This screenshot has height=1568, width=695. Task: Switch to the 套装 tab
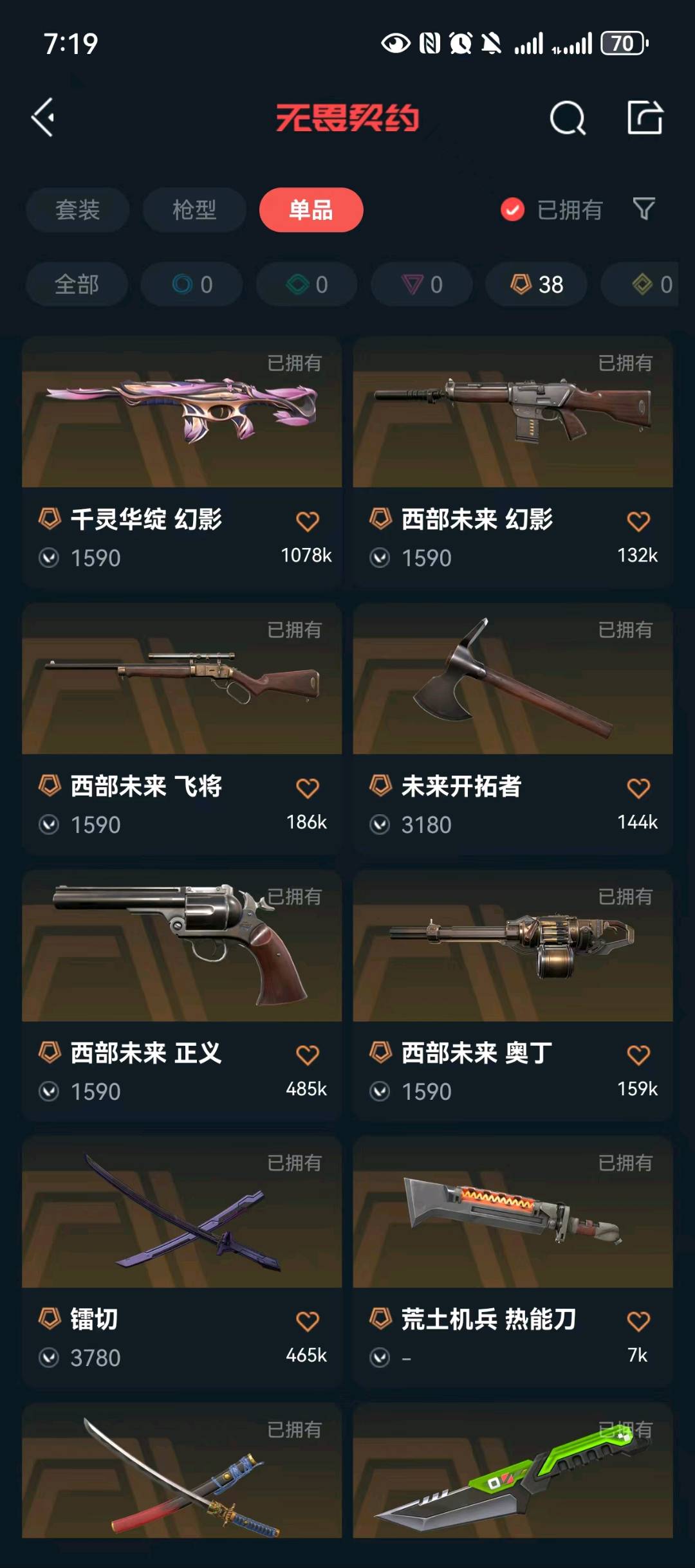[x=77, y=210]
